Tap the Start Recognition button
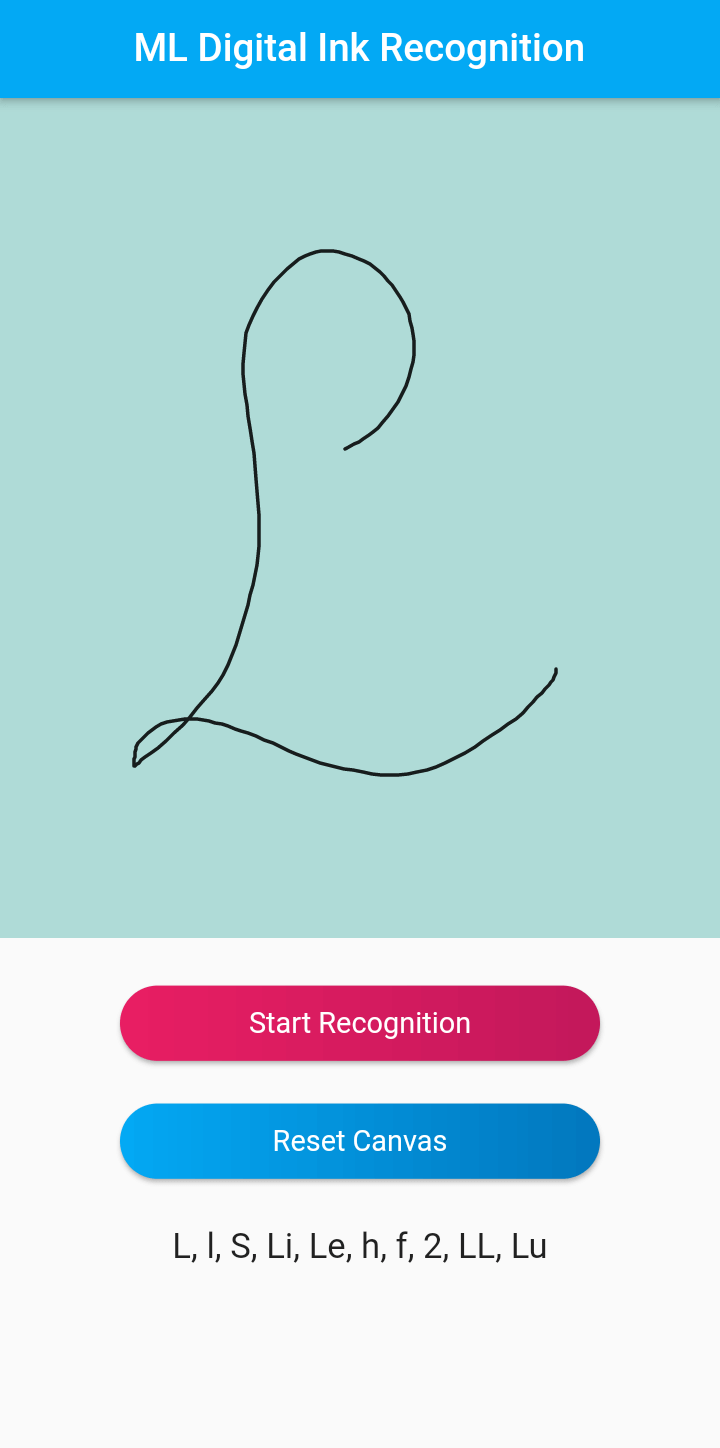 point(360,1023)
